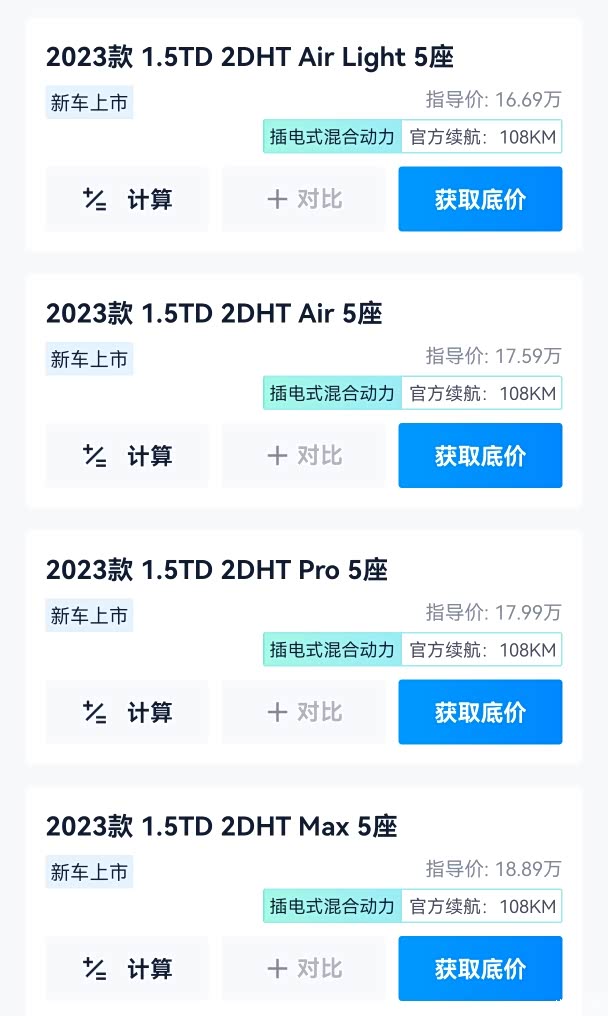Open the 2023款 1.5TD 2DHT Air Light 5座 card
The height and width of the screenshot is (1016, 608).
[x=250, y=57]
